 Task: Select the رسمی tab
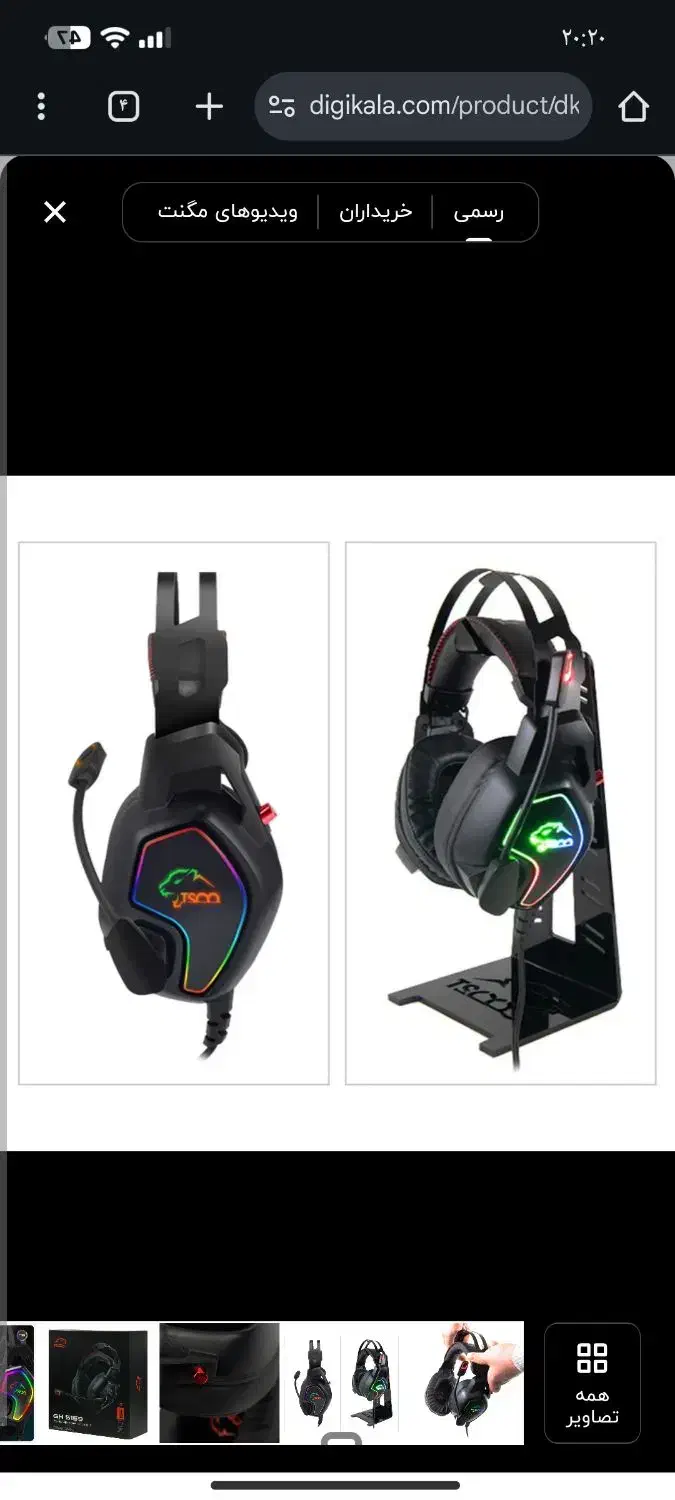pos(479,212)
